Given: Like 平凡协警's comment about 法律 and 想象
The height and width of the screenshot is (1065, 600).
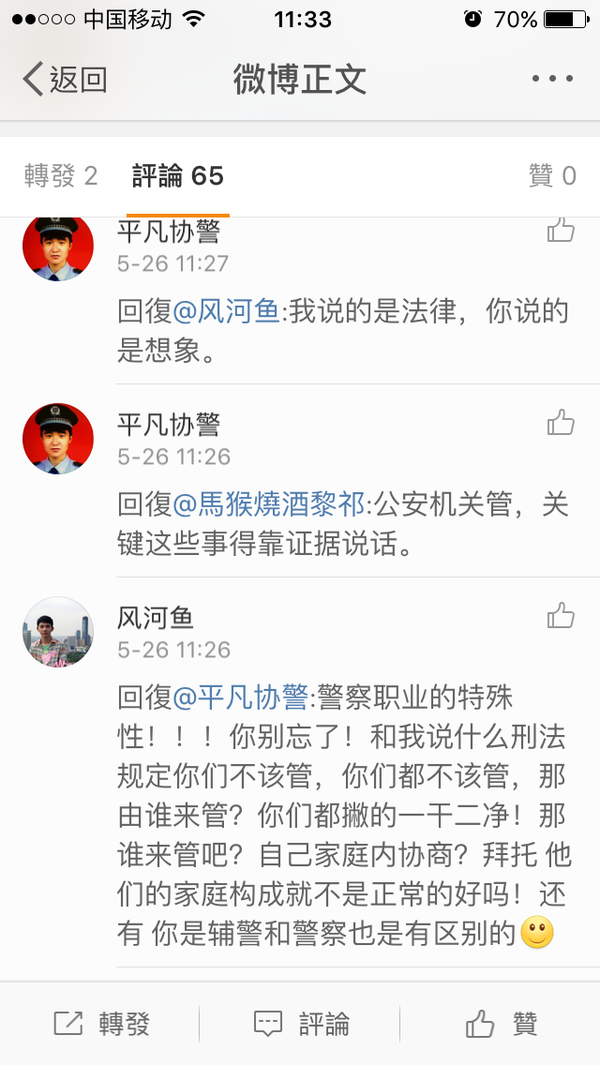Looking at the screenshot, I should point(561,231).
